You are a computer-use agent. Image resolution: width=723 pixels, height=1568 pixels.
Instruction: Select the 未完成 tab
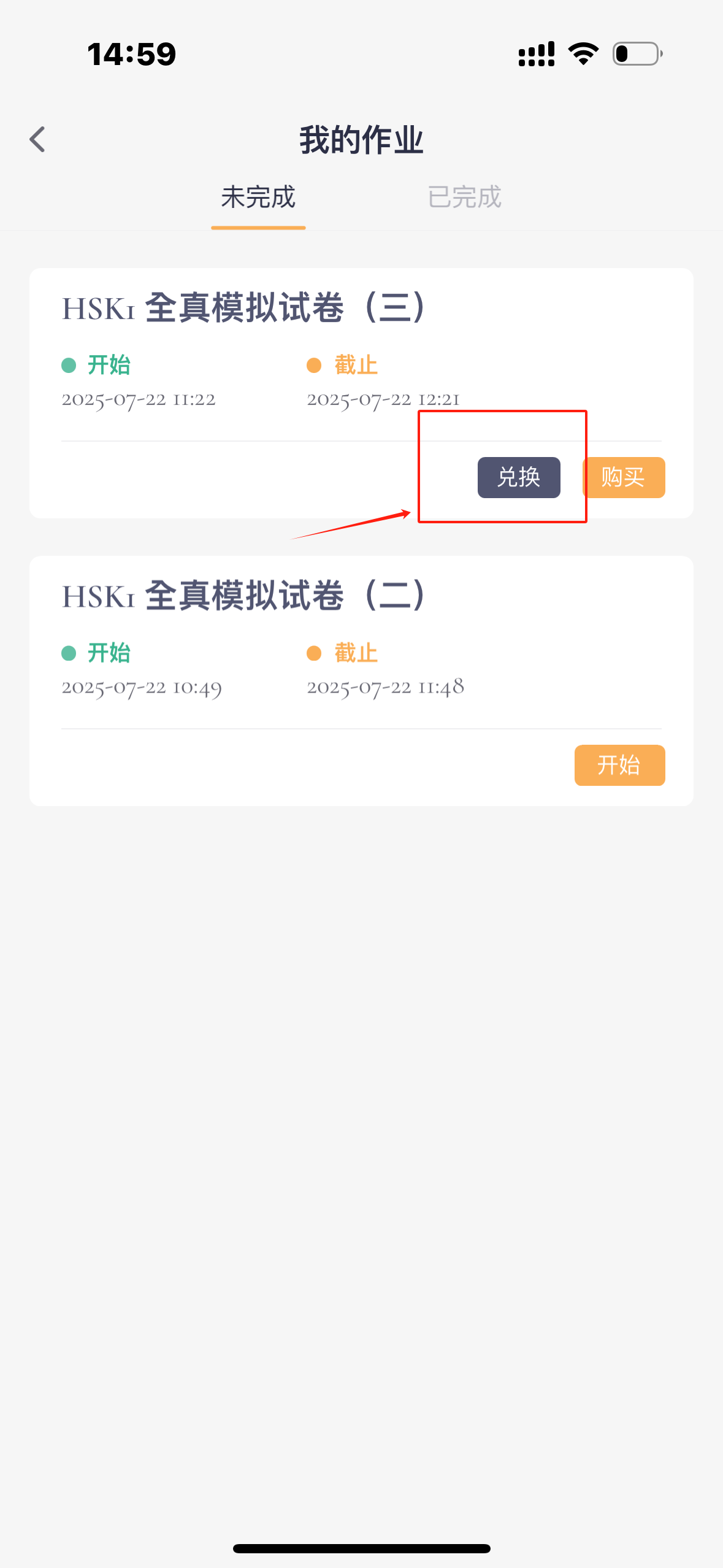pyautogui.click(x=258, y=198)
